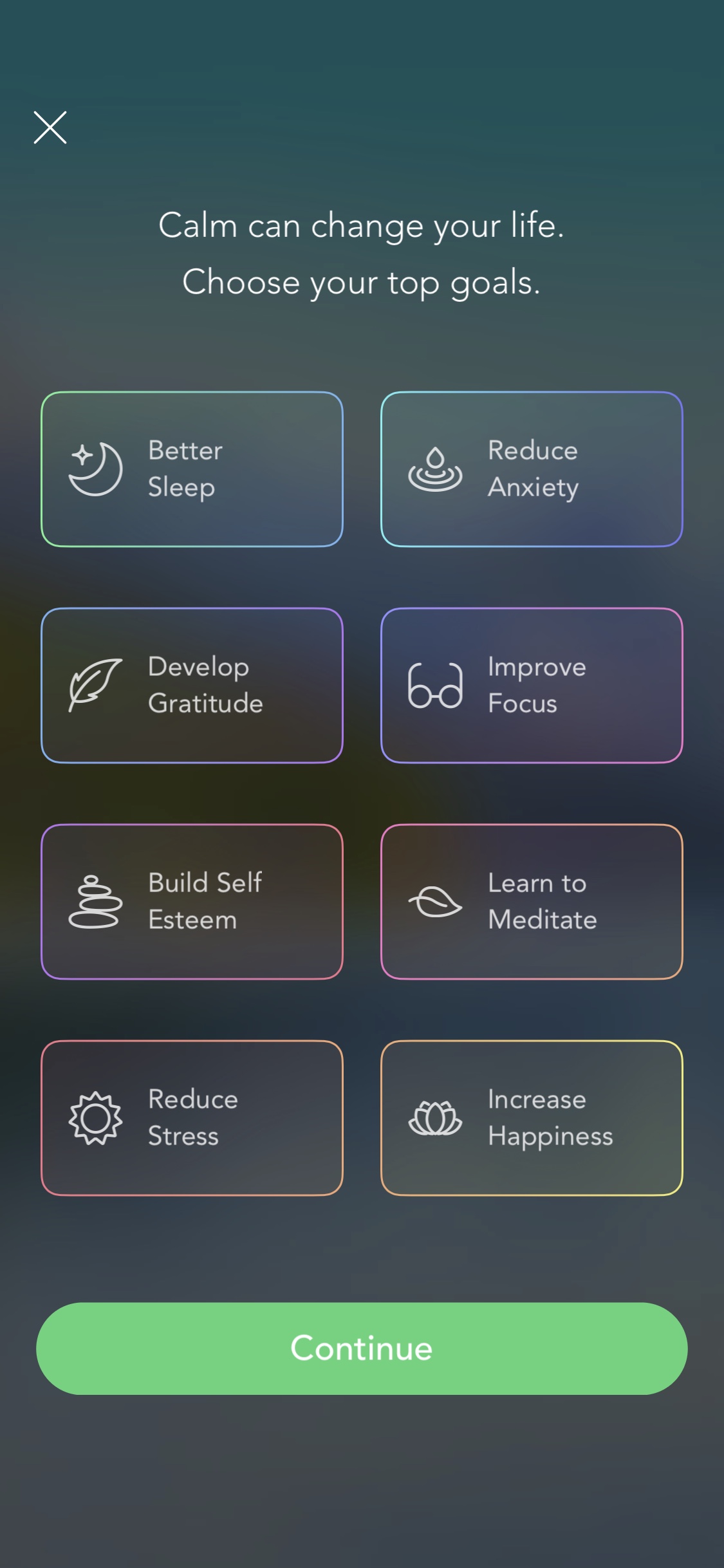Click the lotus Increase Happiness icon
Viewport: 724px width, 1568px height.
click(x=436, y=1117)
